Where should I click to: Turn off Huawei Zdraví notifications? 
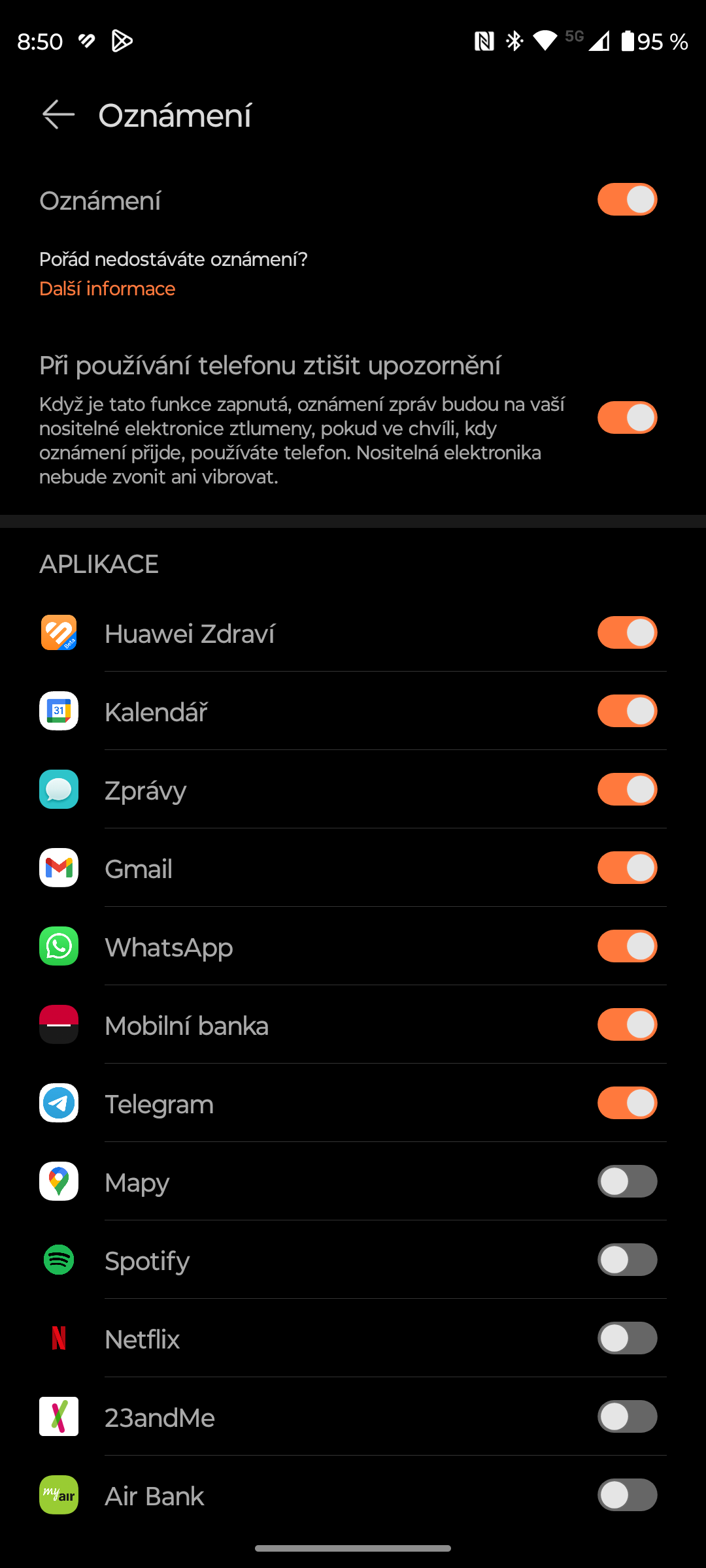627,632
